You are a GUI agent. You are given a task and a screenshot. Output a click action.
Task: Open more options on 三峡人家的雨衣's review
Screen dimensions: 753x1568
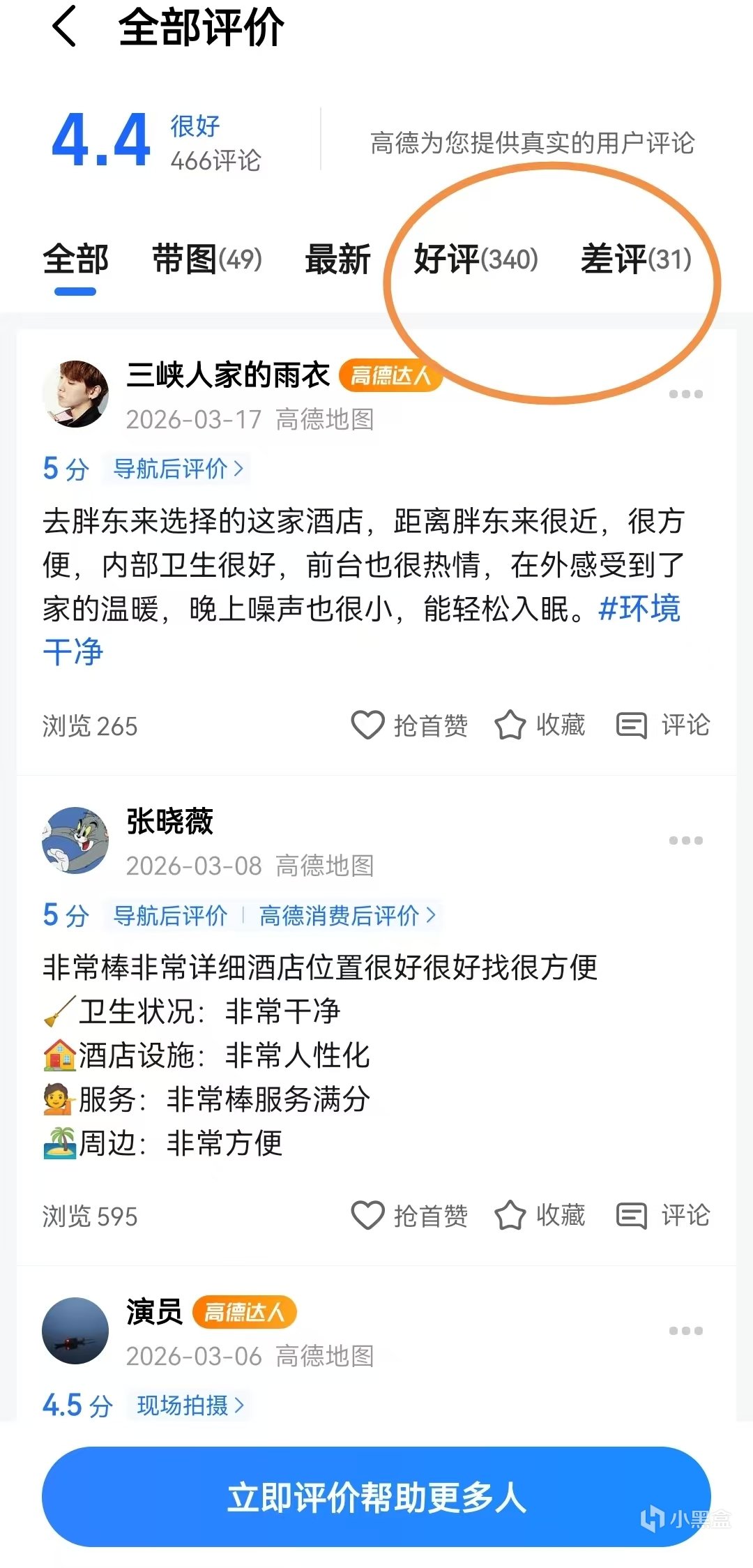click(x=685, y=394)
